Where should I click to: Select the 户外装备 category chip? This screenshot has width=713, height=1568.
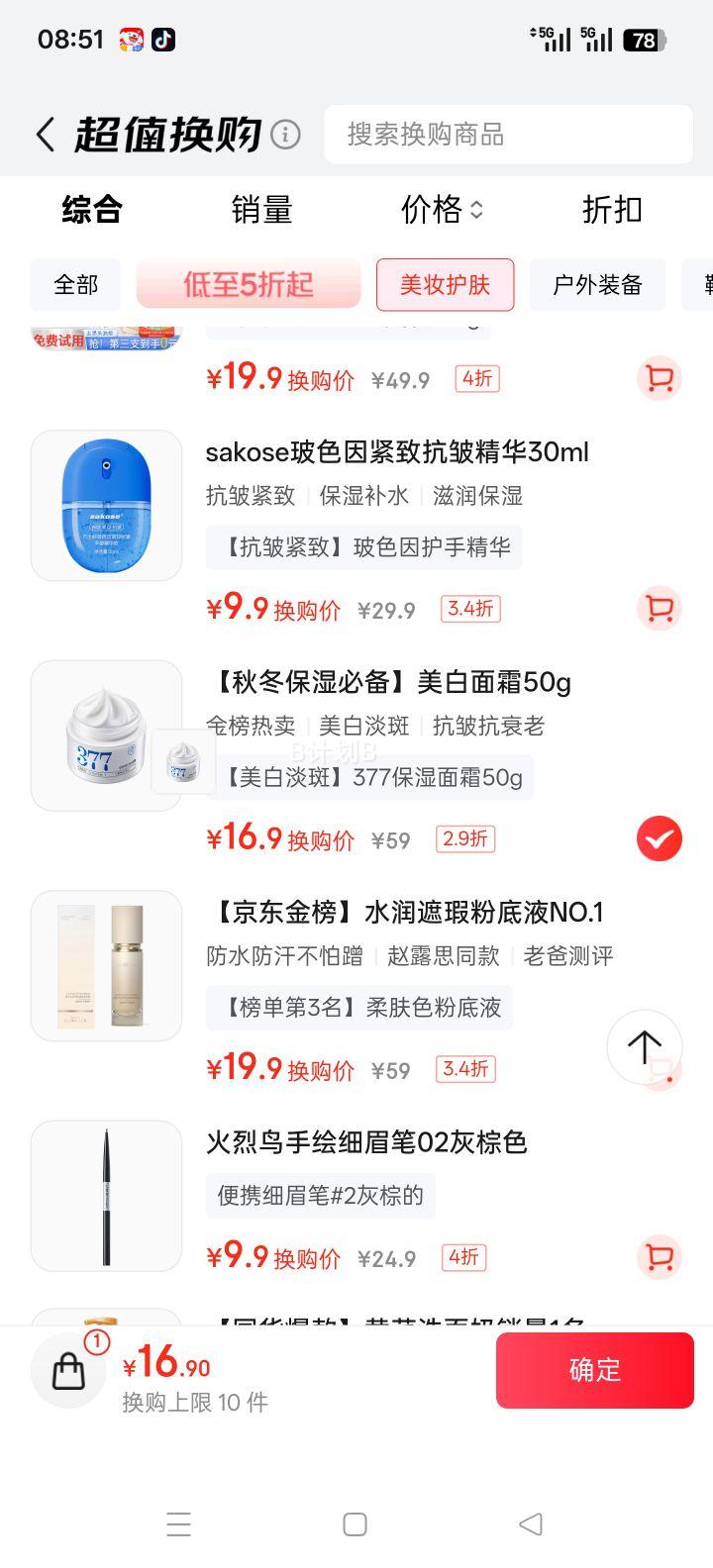597,285
